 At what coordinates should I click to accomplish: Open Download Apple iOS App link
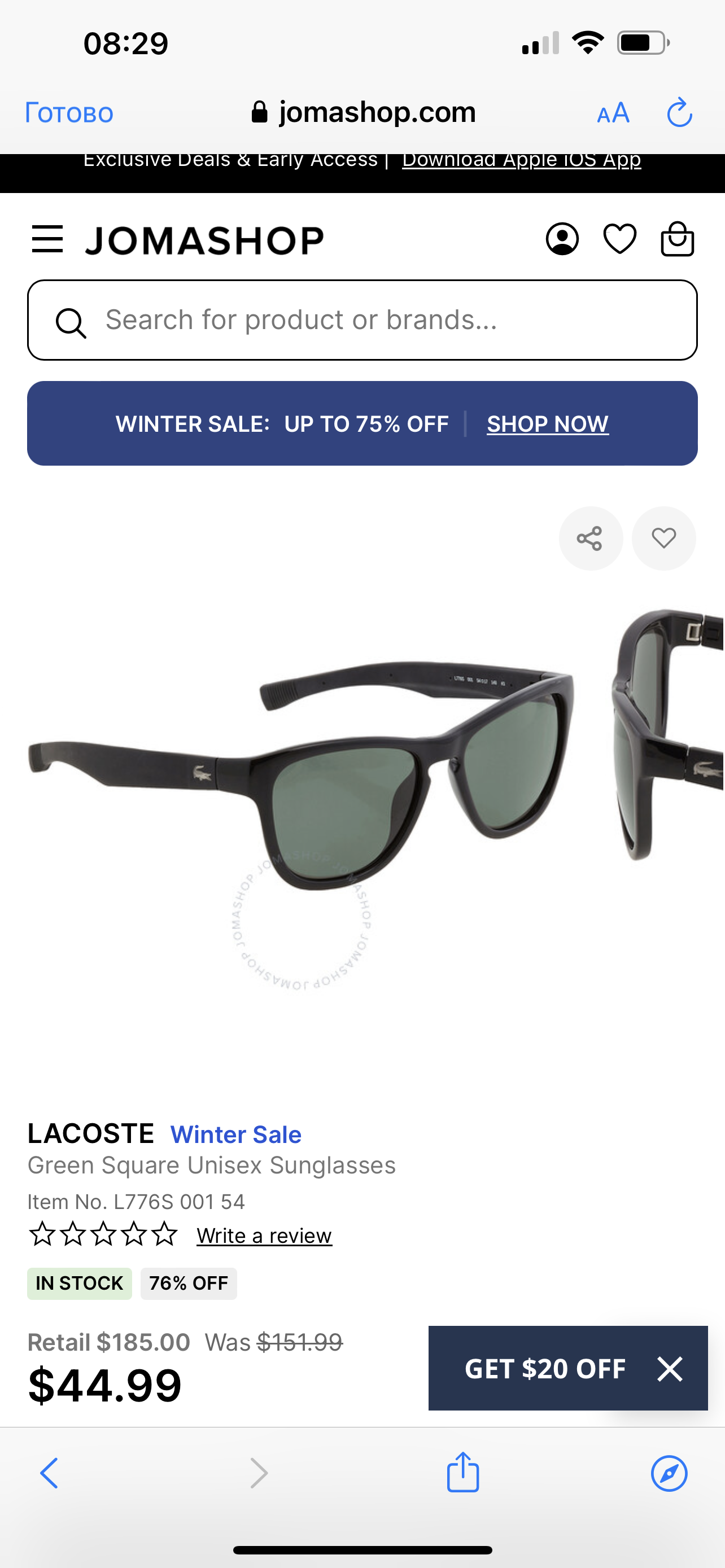tap(521, 161)
